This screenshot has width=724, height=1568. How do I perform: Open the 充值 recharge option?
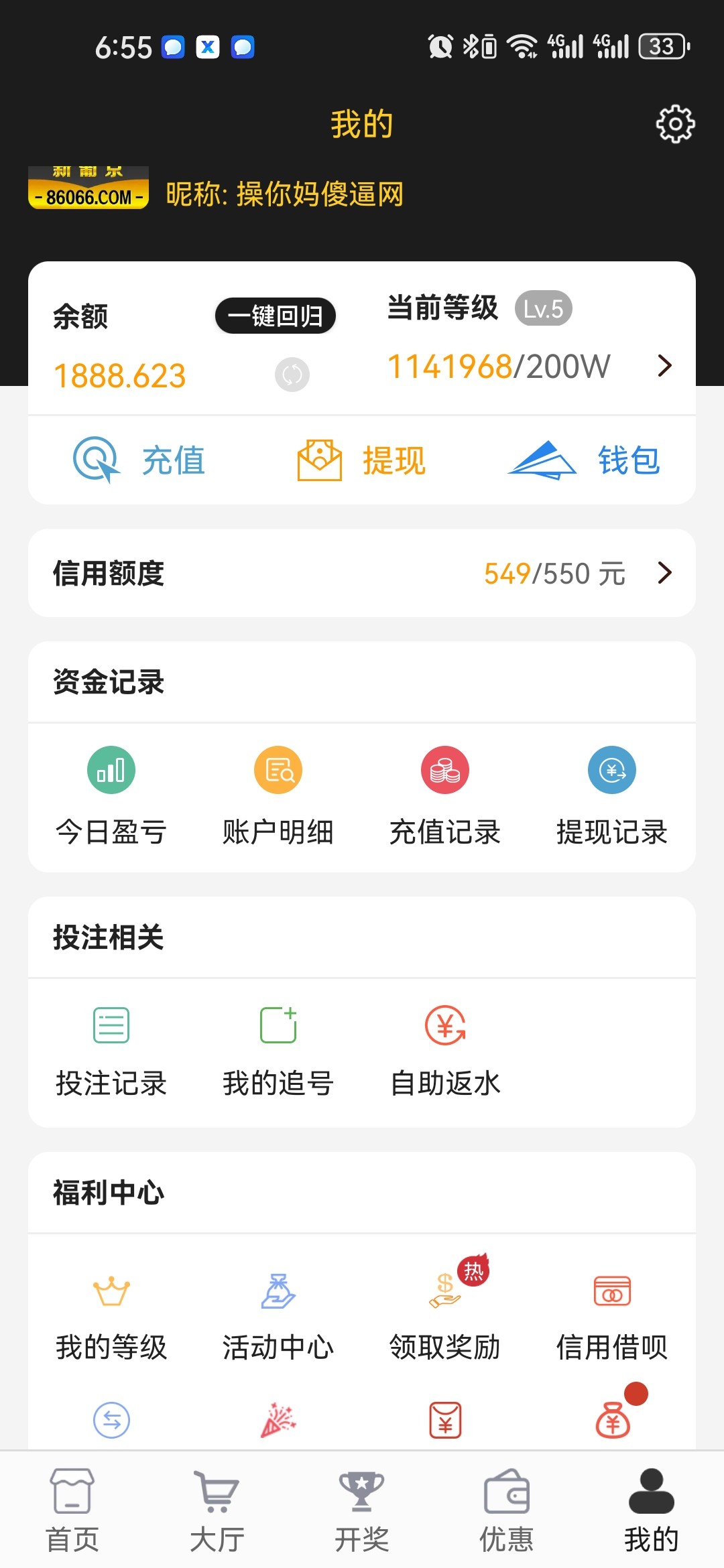pos(139,460)
